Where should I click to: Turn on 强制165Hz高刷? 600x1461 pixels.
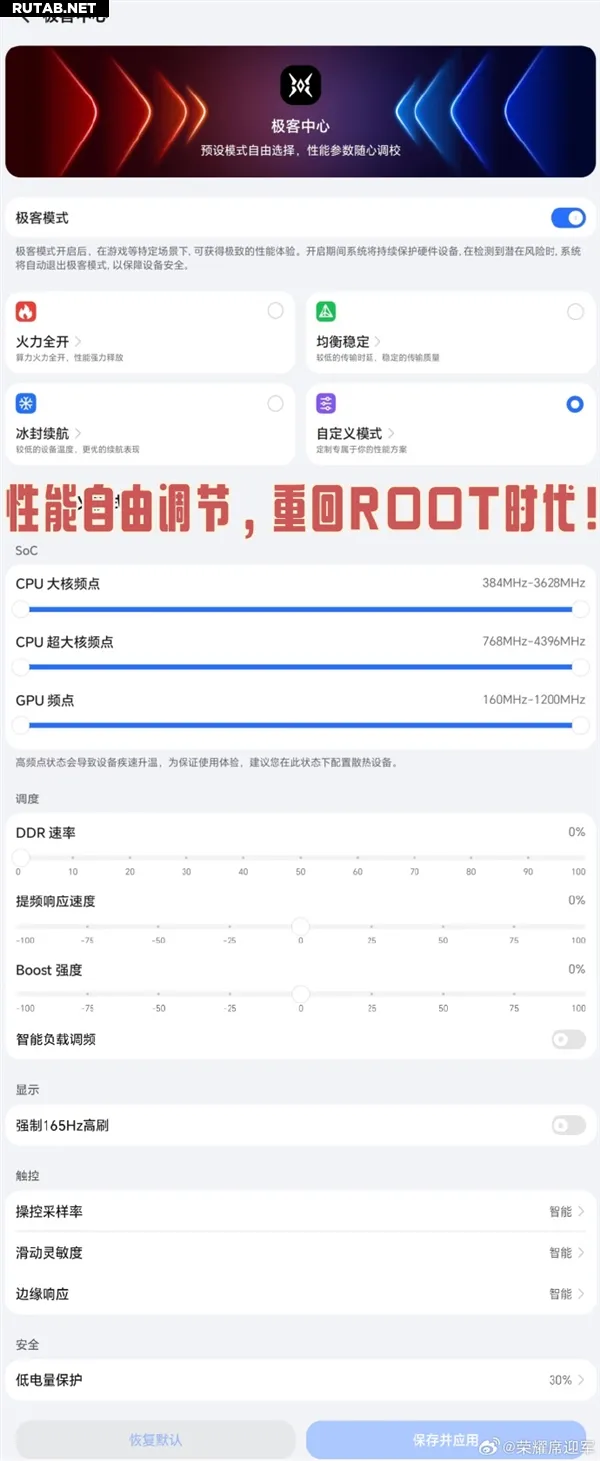(x=568, y=1126)
